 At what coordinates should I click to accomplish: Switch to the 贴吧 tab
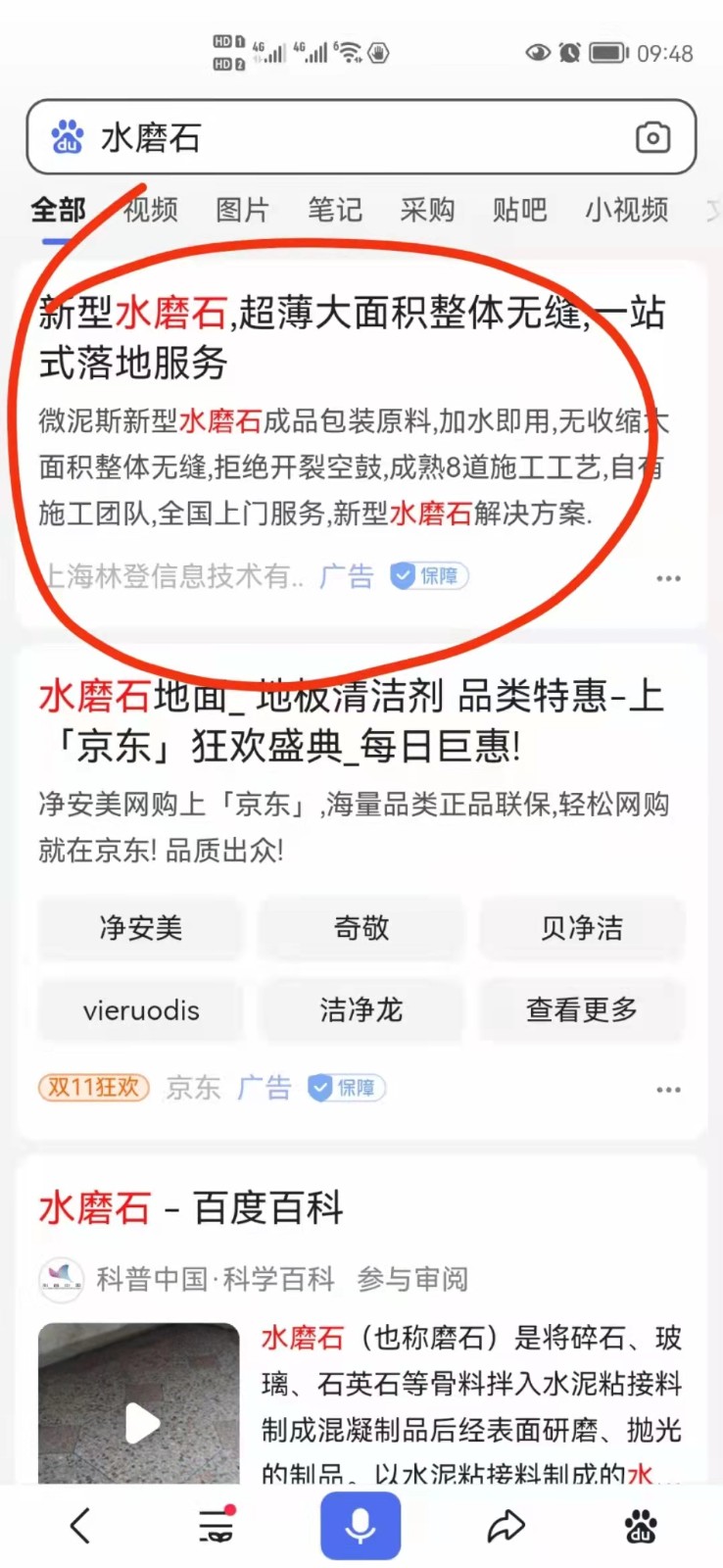coord(519,210)
